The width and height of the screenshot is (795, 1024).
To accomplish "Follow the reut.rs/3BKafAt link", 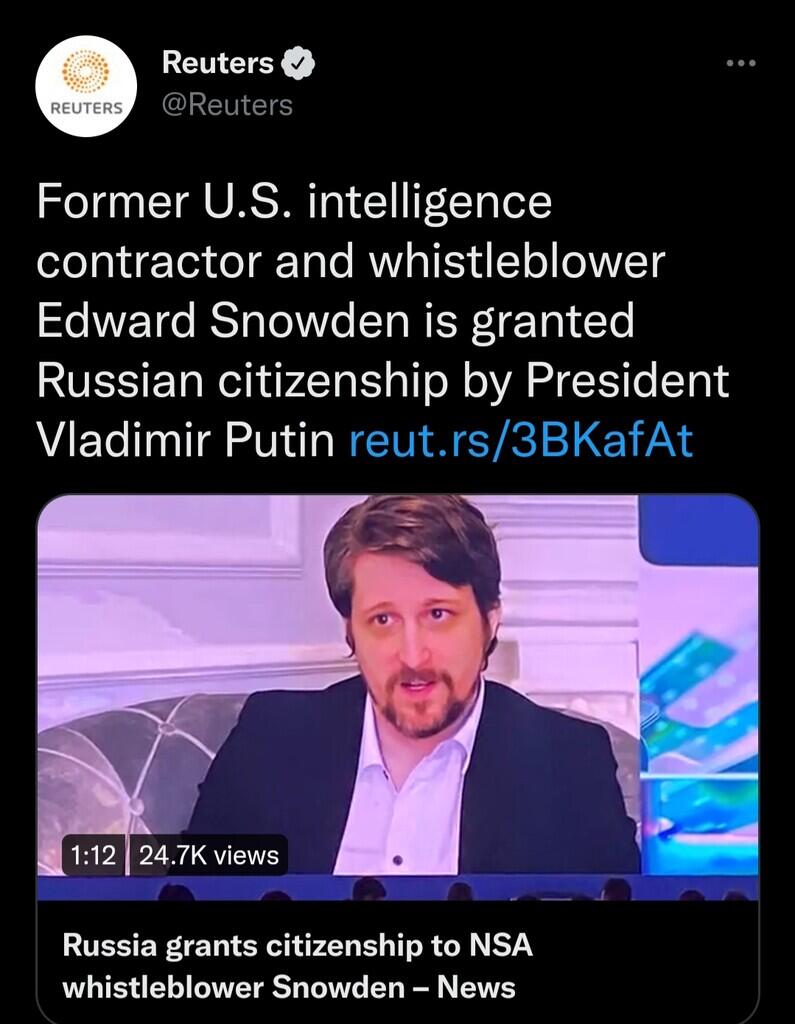I will tap(519, 440).
